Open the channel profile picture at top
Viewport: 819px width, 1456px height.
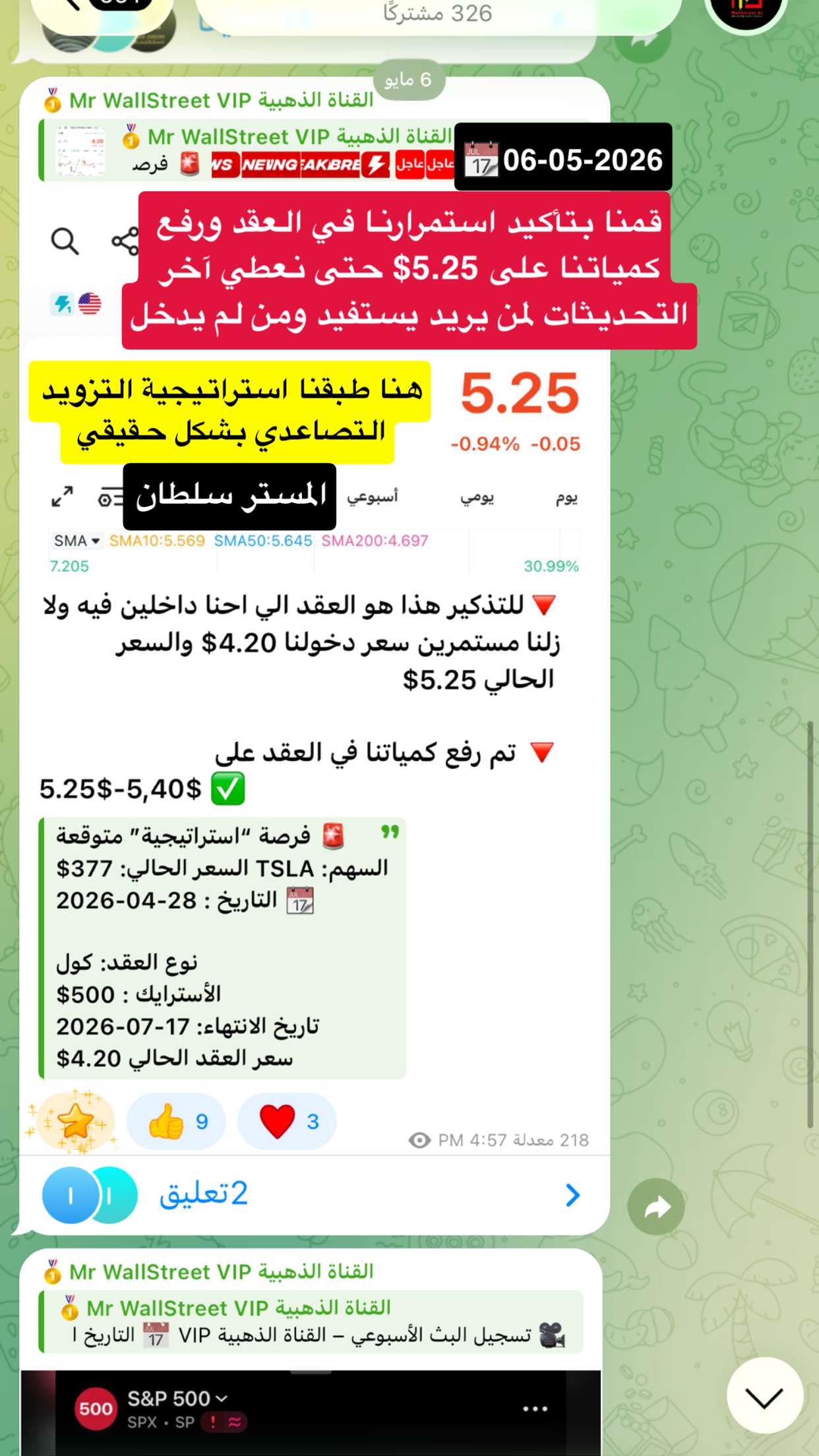(746, 10)
